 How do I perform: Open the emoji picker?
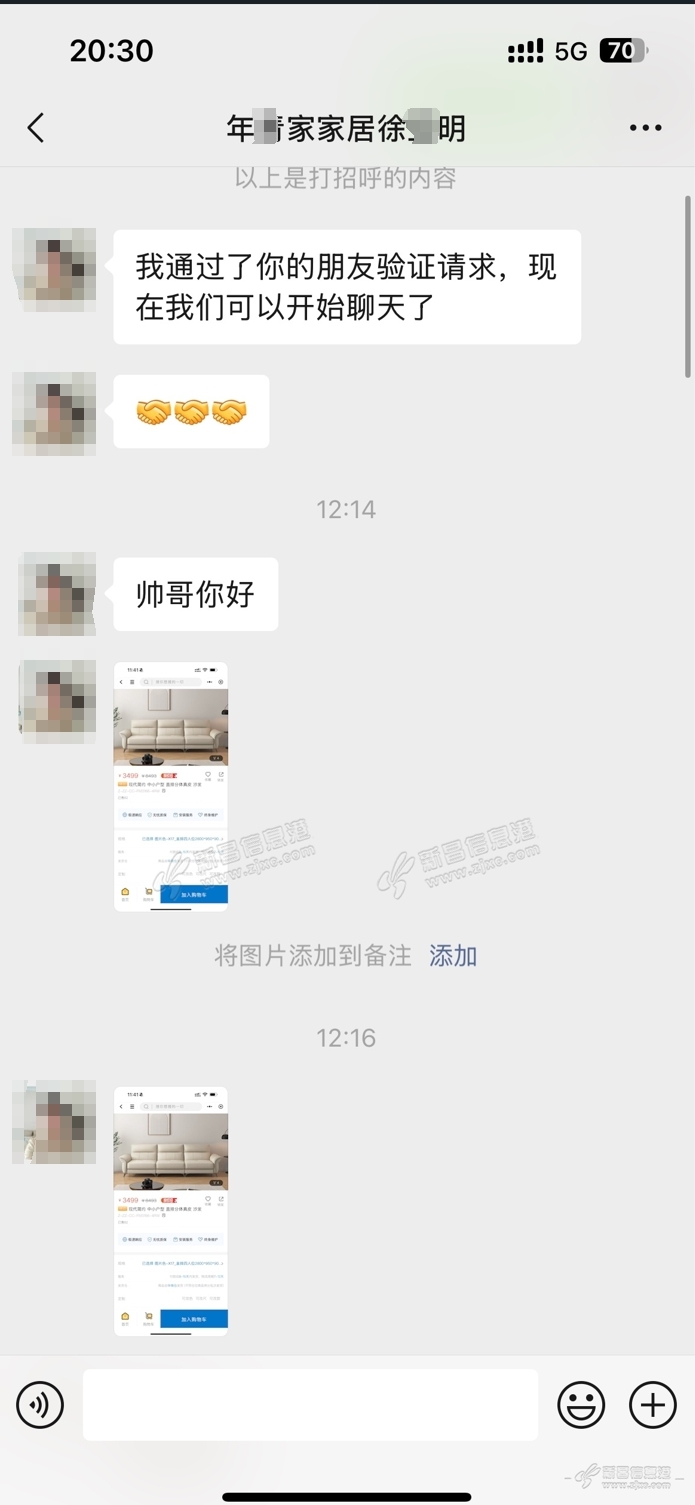point(581,1405)
